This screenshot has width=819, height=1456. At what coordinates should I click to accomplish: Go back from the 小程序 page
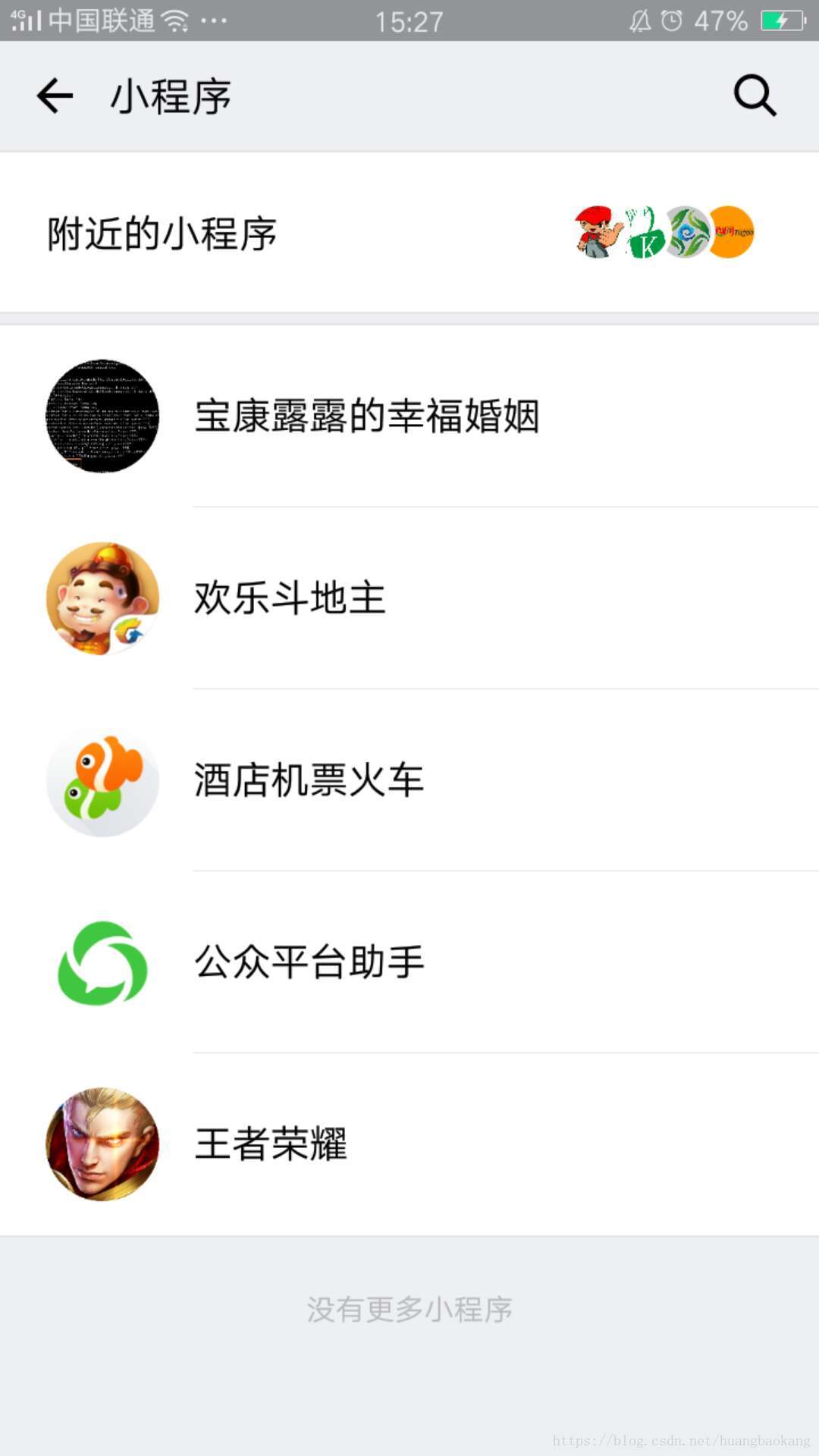(x=55, y=96)
